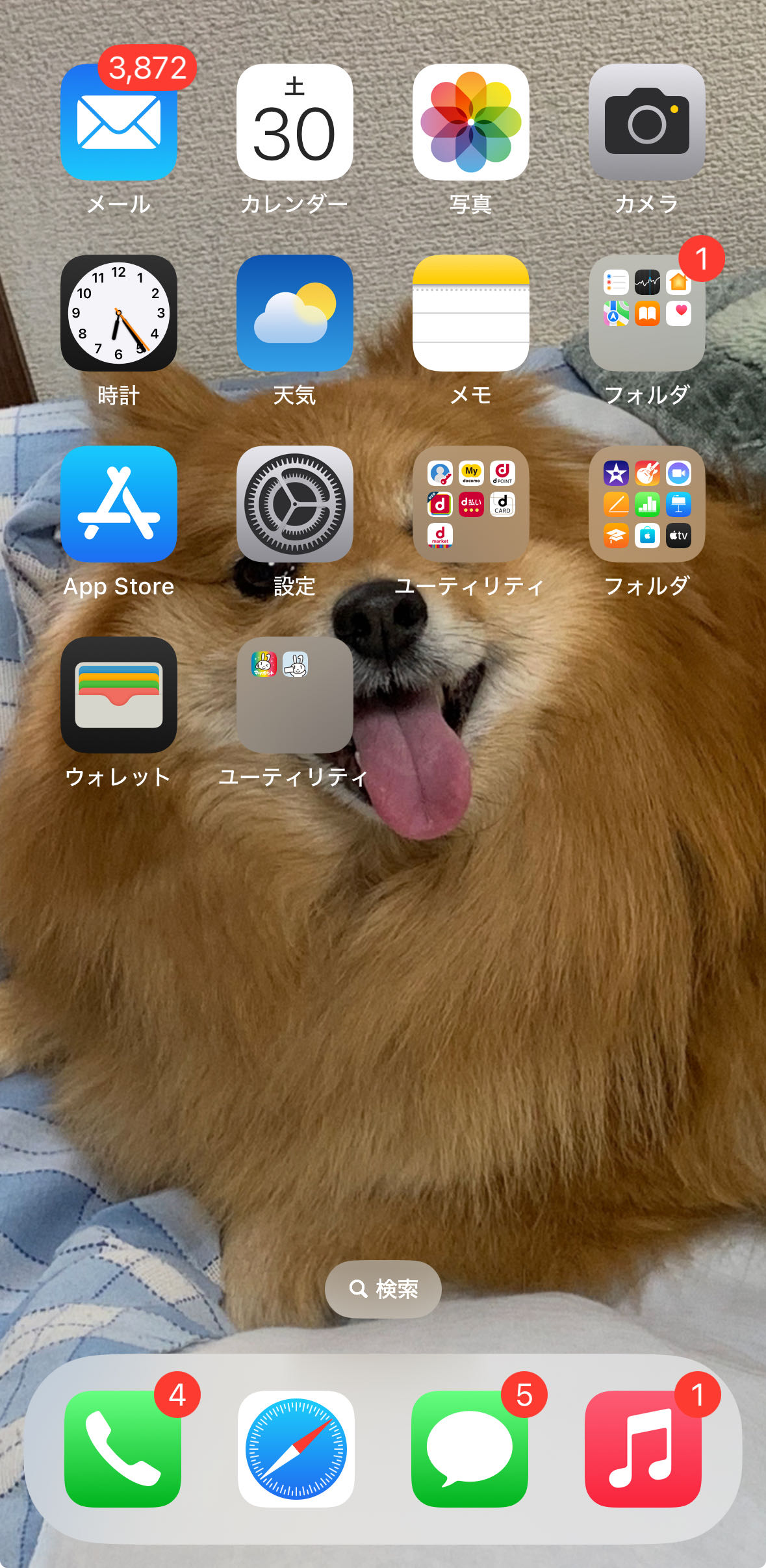Open the Phone app in the dock

coord(123,1448)
